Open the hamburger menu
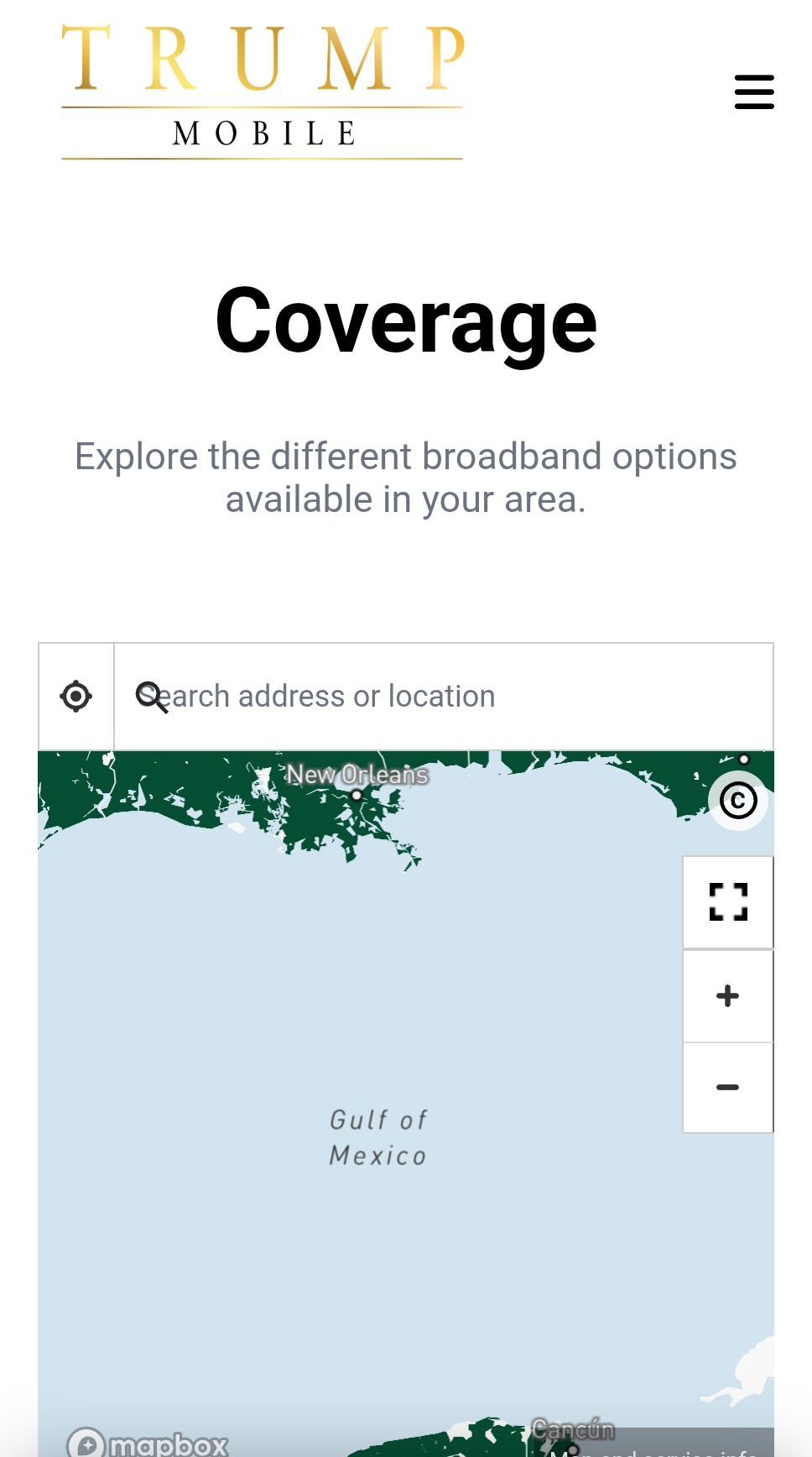 click(754, 91)
